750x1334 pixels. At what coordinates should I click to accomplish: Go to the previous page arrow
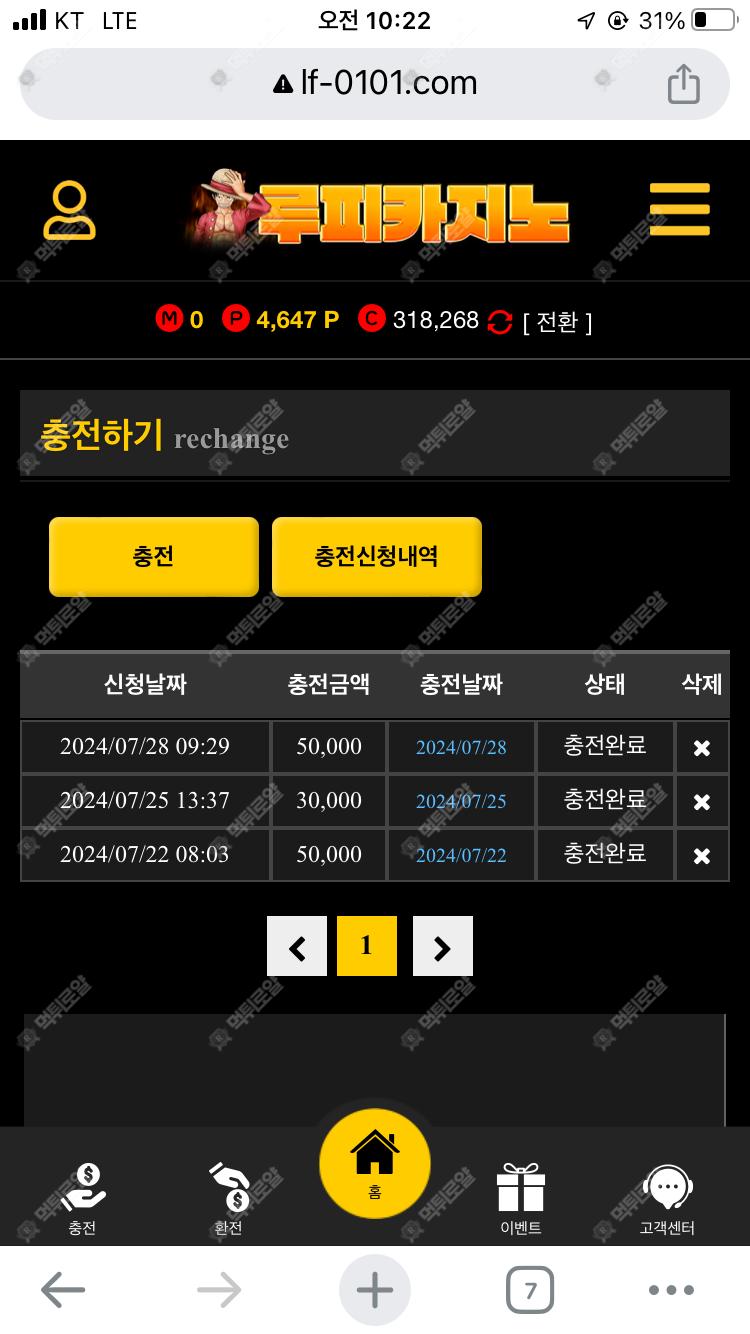coord(297,947)
